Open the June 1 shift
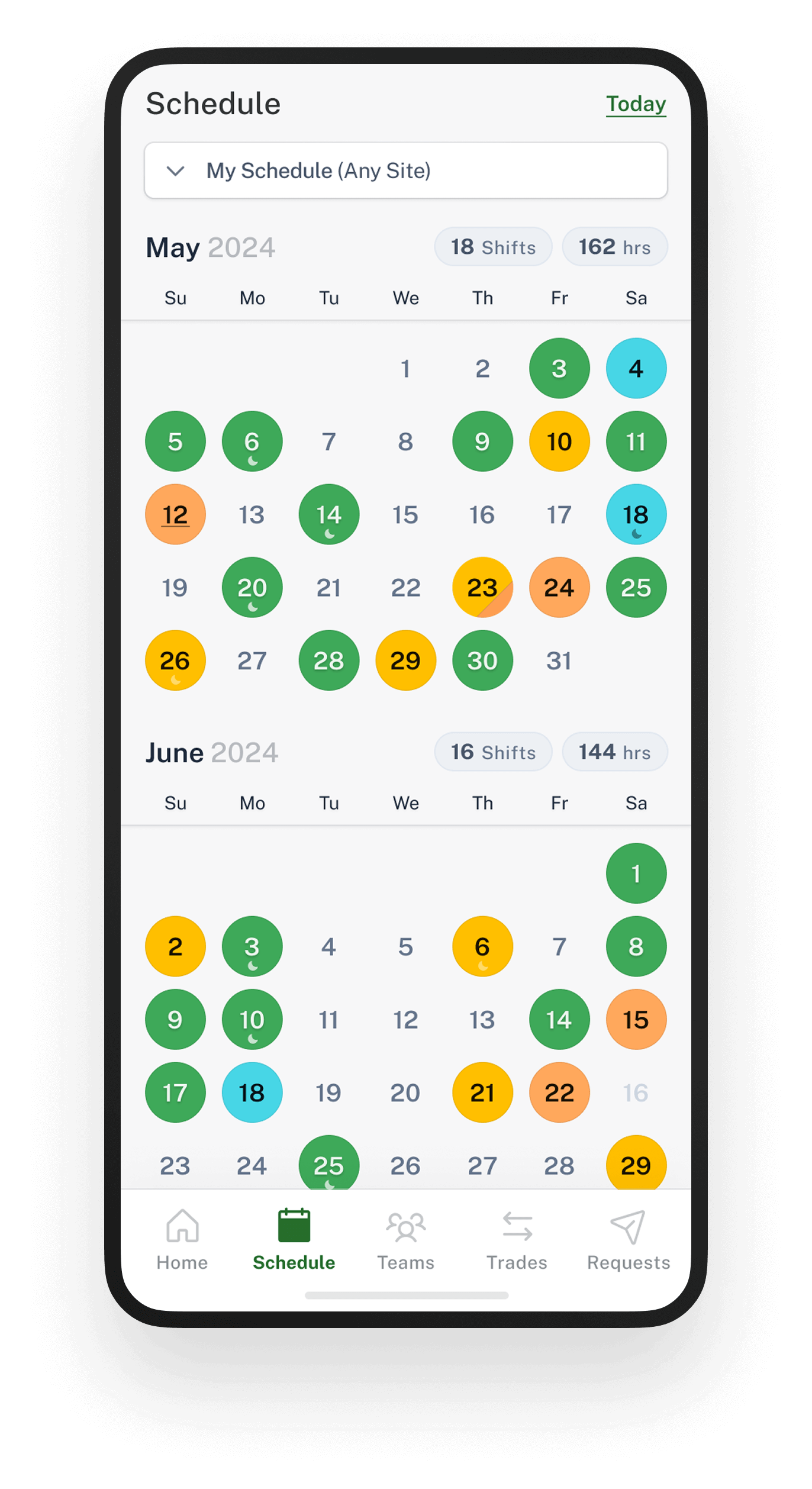The image size is (812, 1489). pyautogui.click(x=636, y=874)
